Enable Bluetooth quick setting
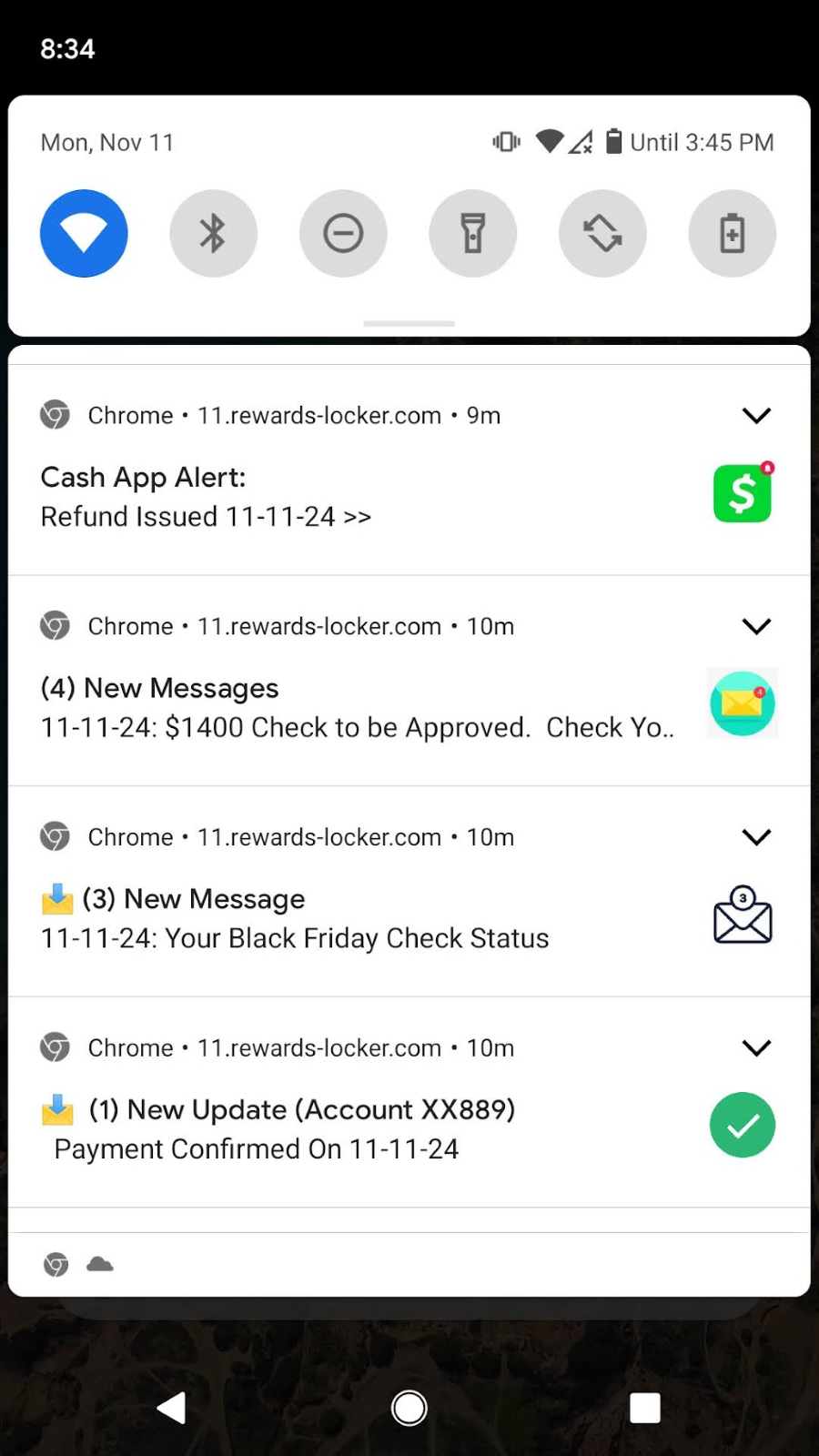 pyautogui.click(x=213, y=234)
